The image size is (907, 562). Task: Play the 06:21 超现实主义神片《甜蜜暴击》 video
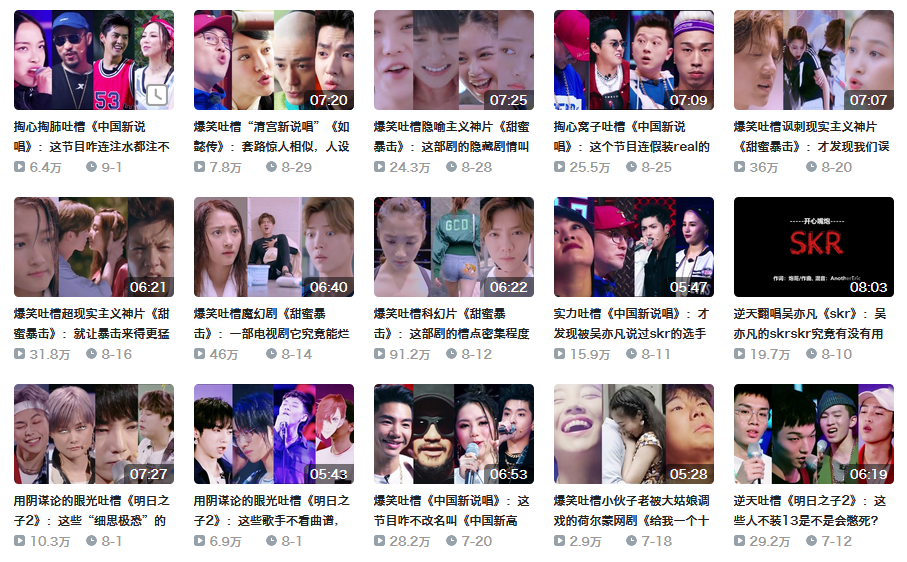pos(93,247)
